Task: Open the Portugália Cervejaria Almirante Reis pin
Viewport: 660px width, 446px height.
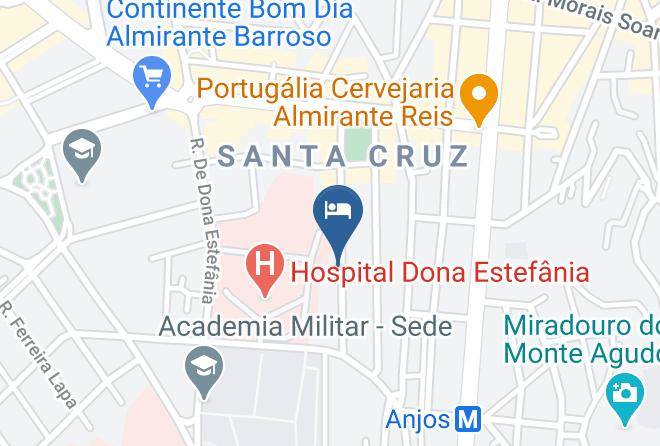Action: [479, 100]
